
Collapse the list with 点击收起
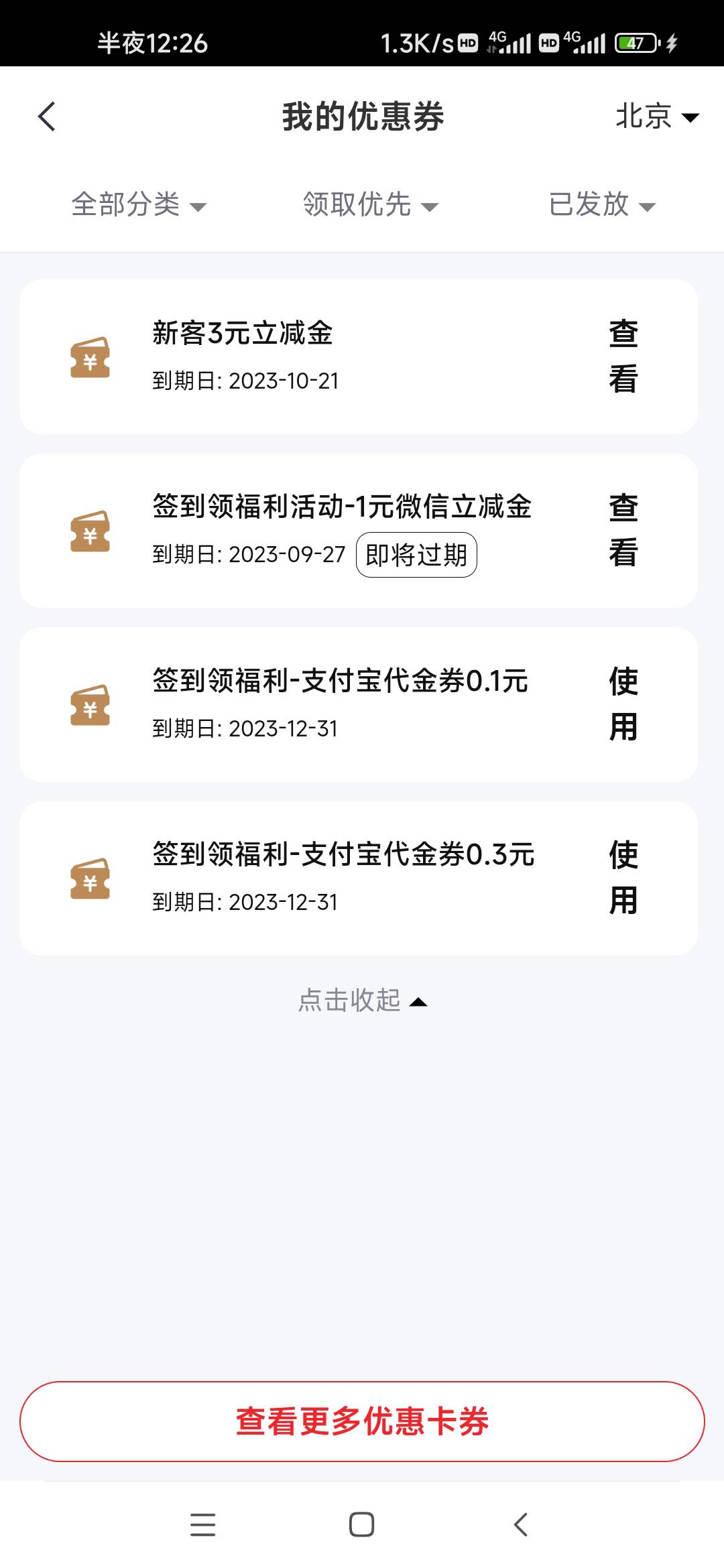pos(362,1000)
